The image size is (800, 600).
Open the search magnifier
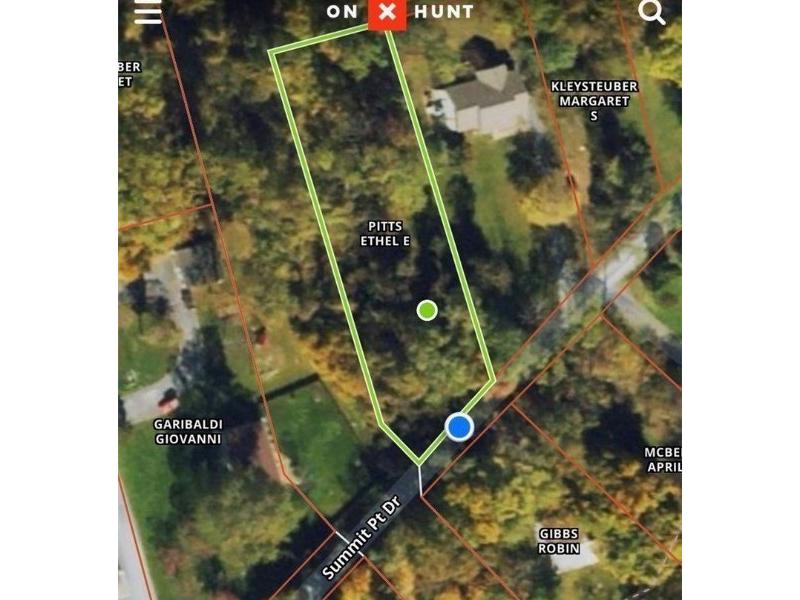tap(652, 12)
